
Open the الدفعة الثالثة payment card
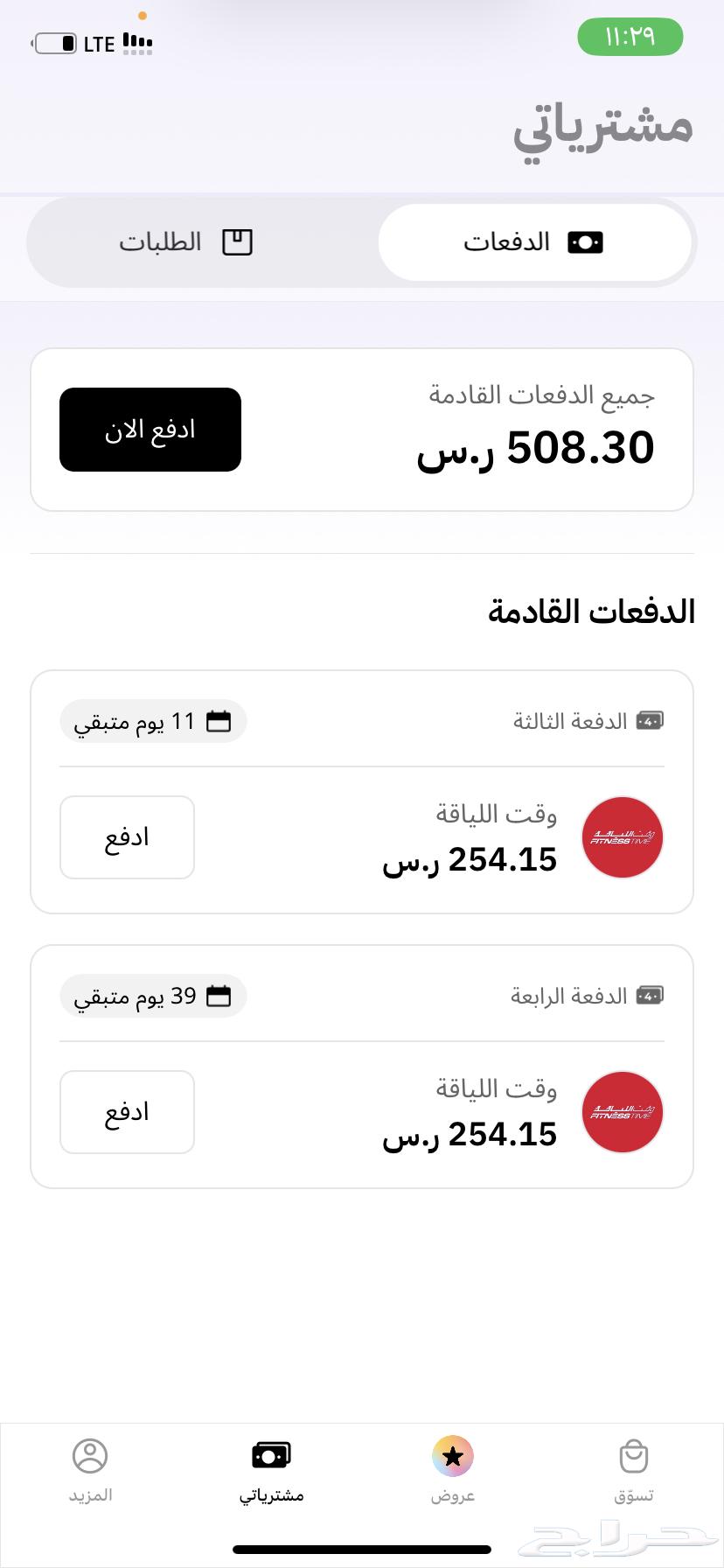(x=362, y=792)
